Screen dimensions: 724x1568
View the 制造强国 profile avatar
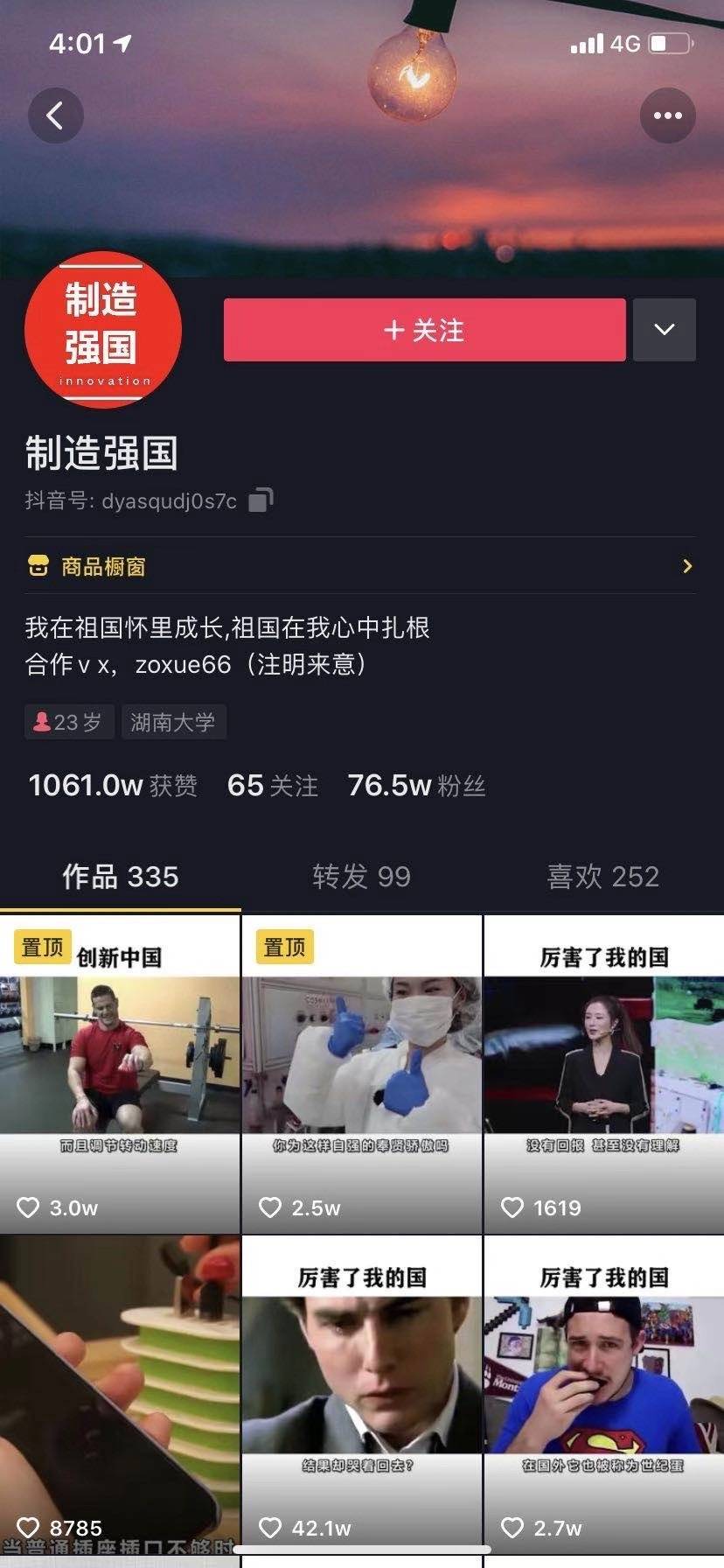pyautogui.click(x=103, y=330)
